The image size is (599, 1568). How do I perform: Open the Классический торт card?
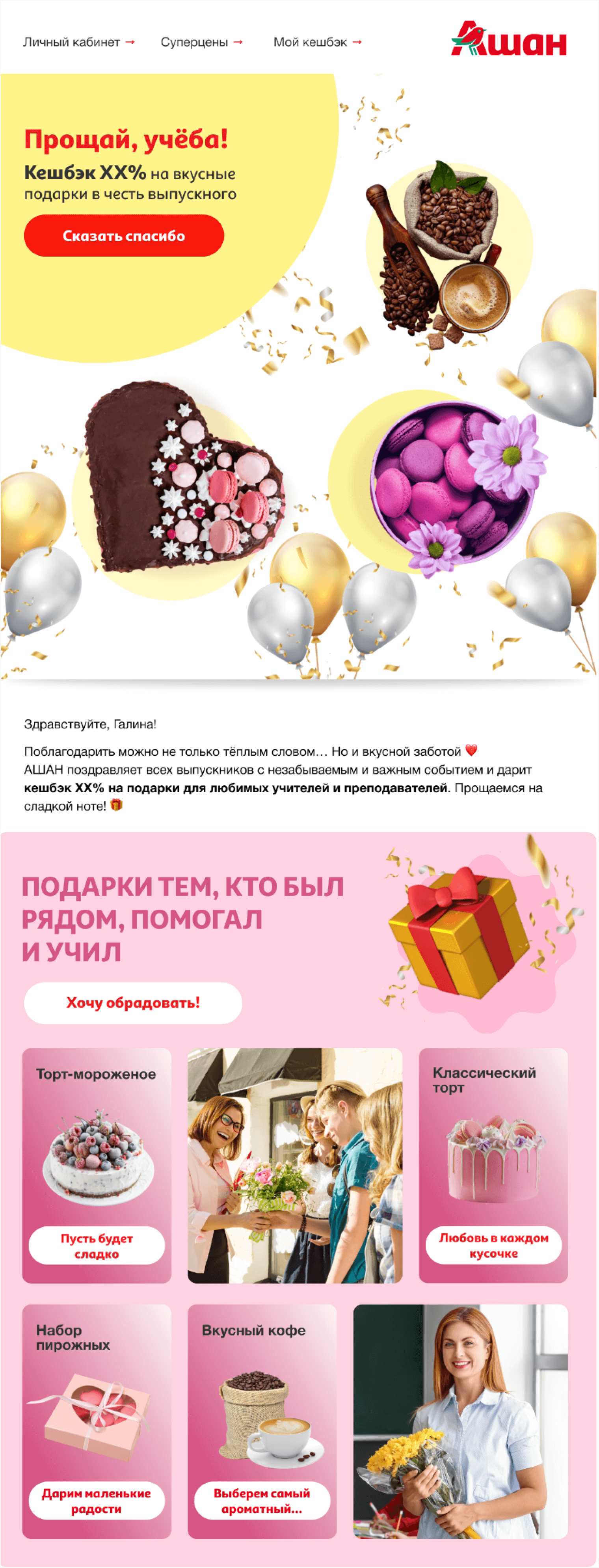(x=493, y=1144)
